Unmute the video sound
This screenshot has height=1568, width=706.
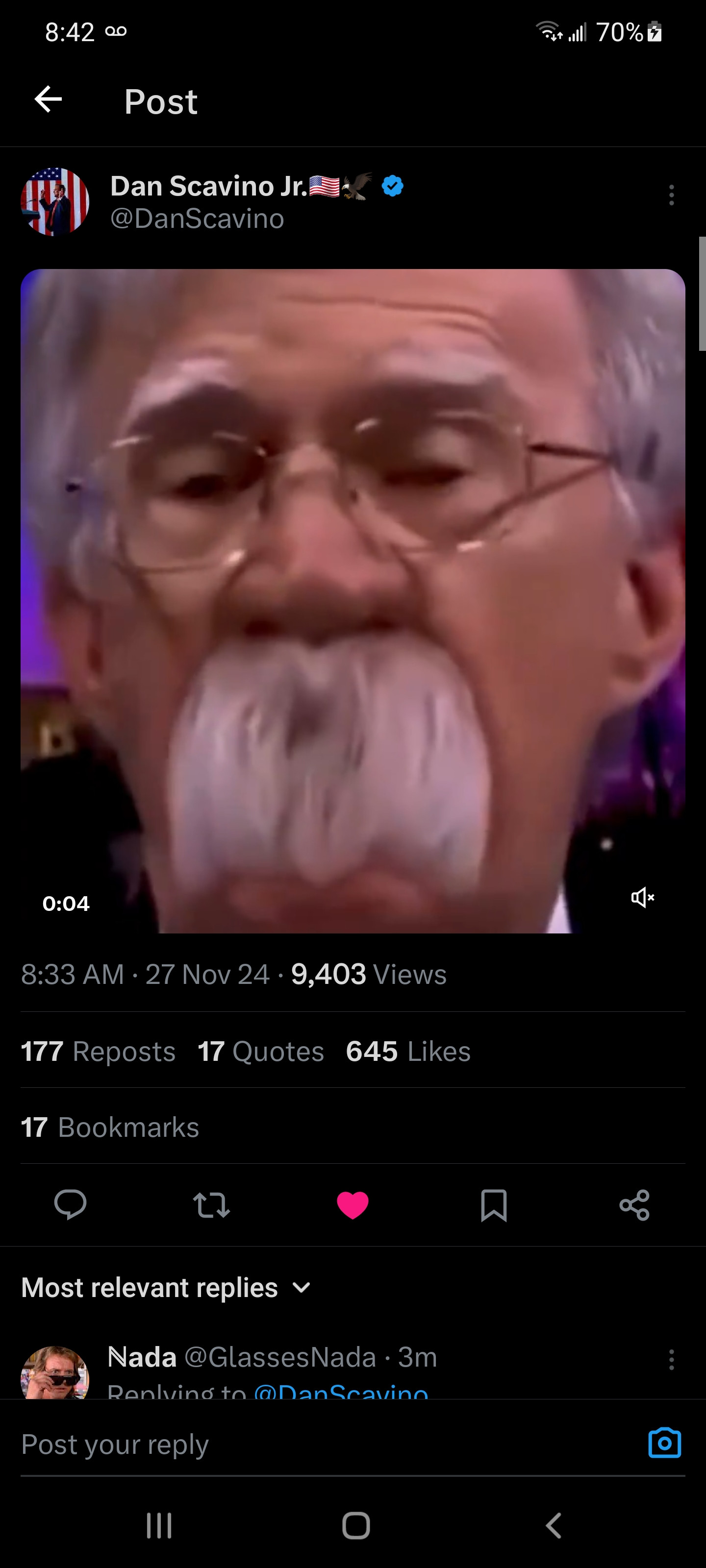point(642,897)
